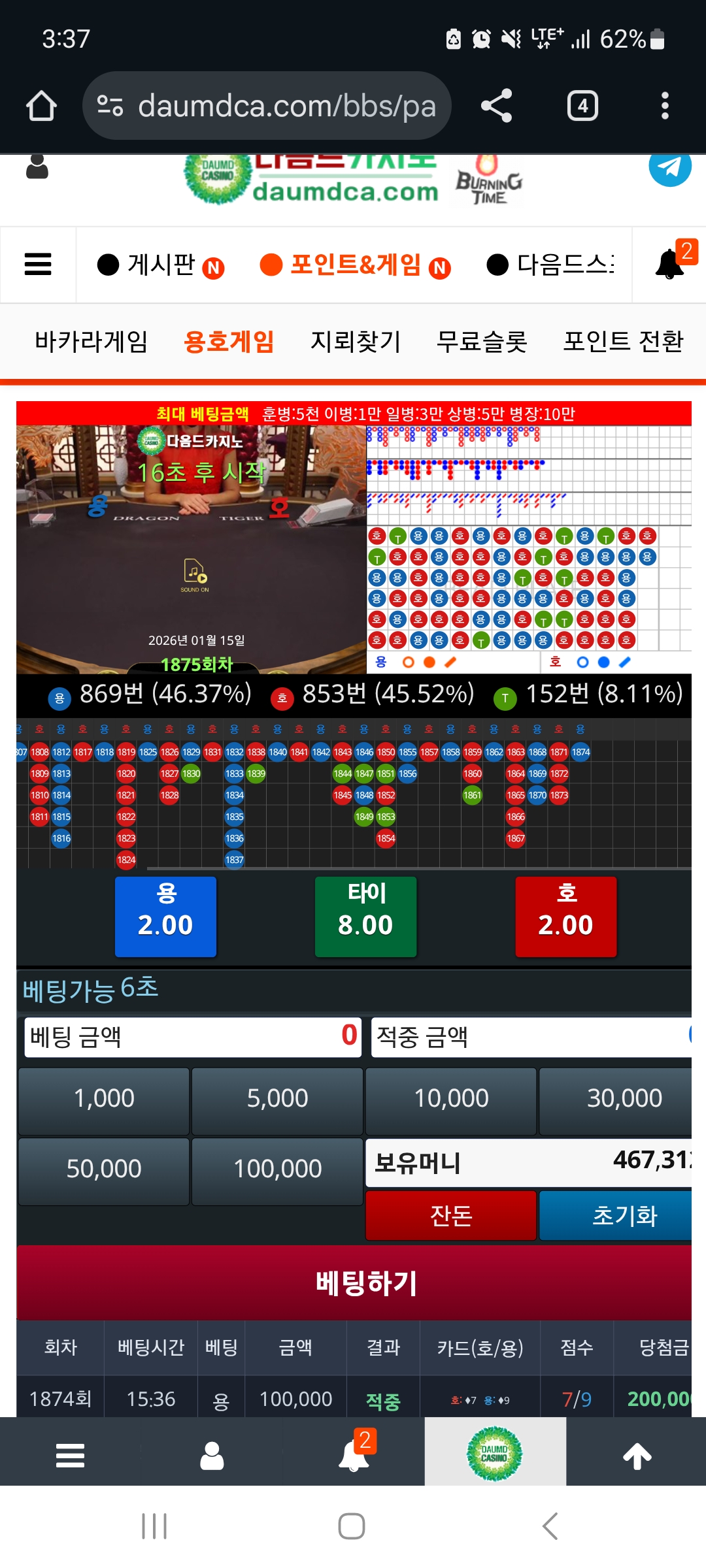This screenshot has height=1568, width=706.
Task: Place the bet with 베팅하기
Action: pyautogui.click(x=366, y=1283)
